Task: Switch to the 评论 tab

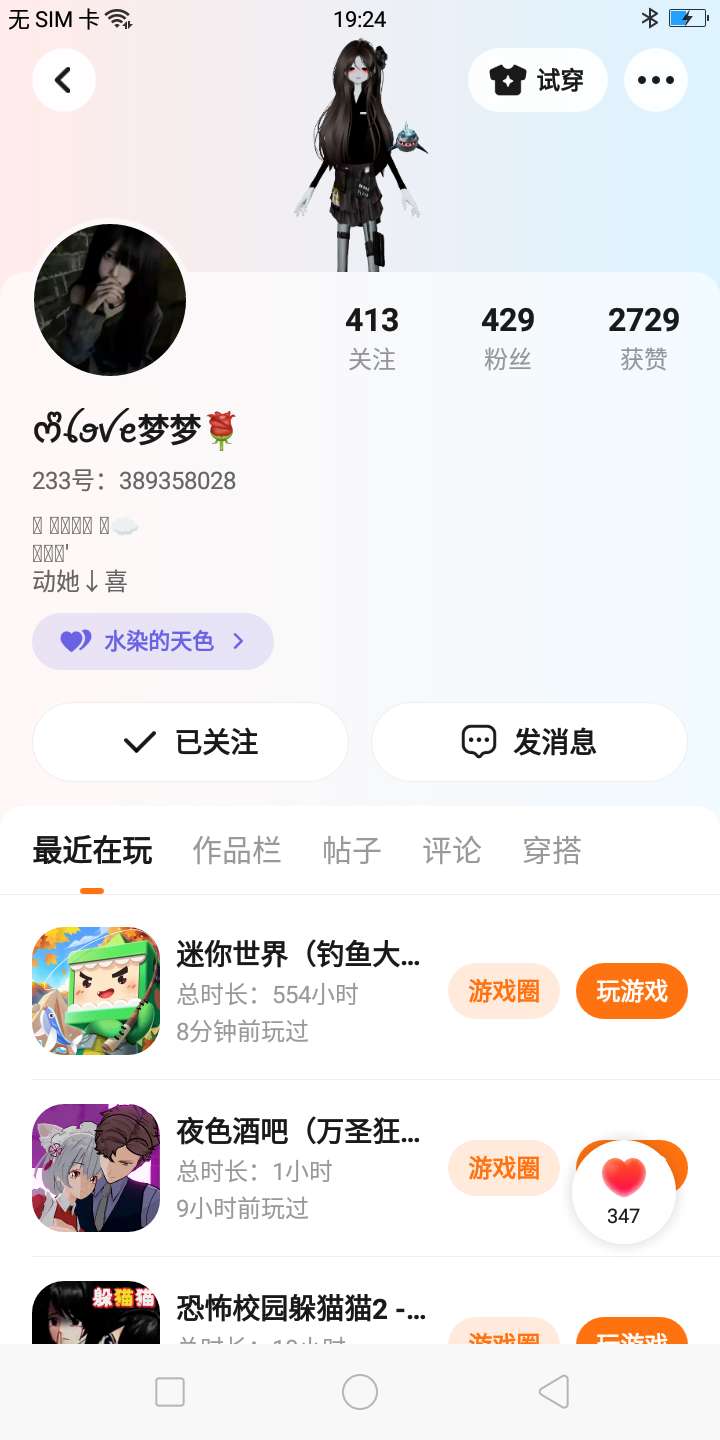Action: pos(452,851)
